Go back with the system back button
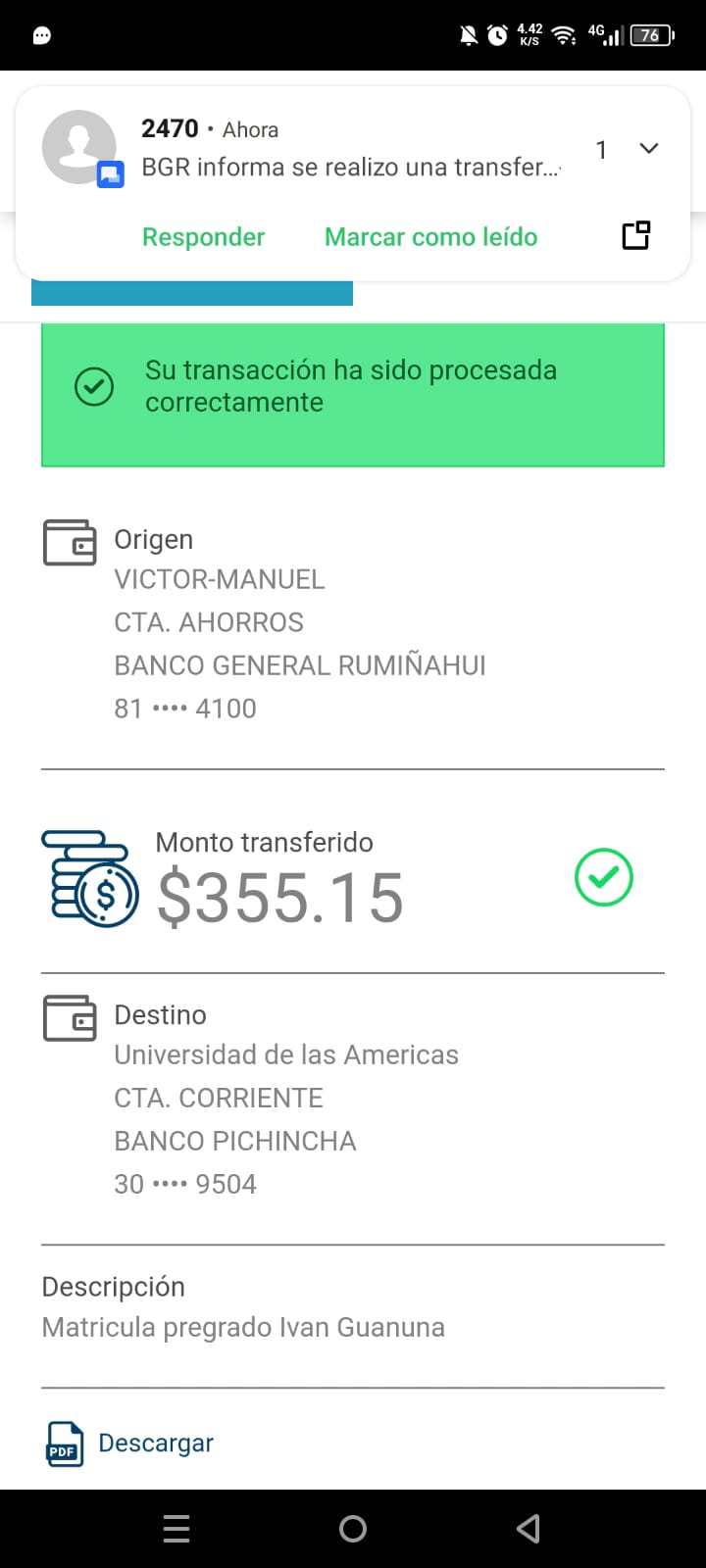Image resolution: width=706 pixels, height=1568 pixels. [529, 1529]
